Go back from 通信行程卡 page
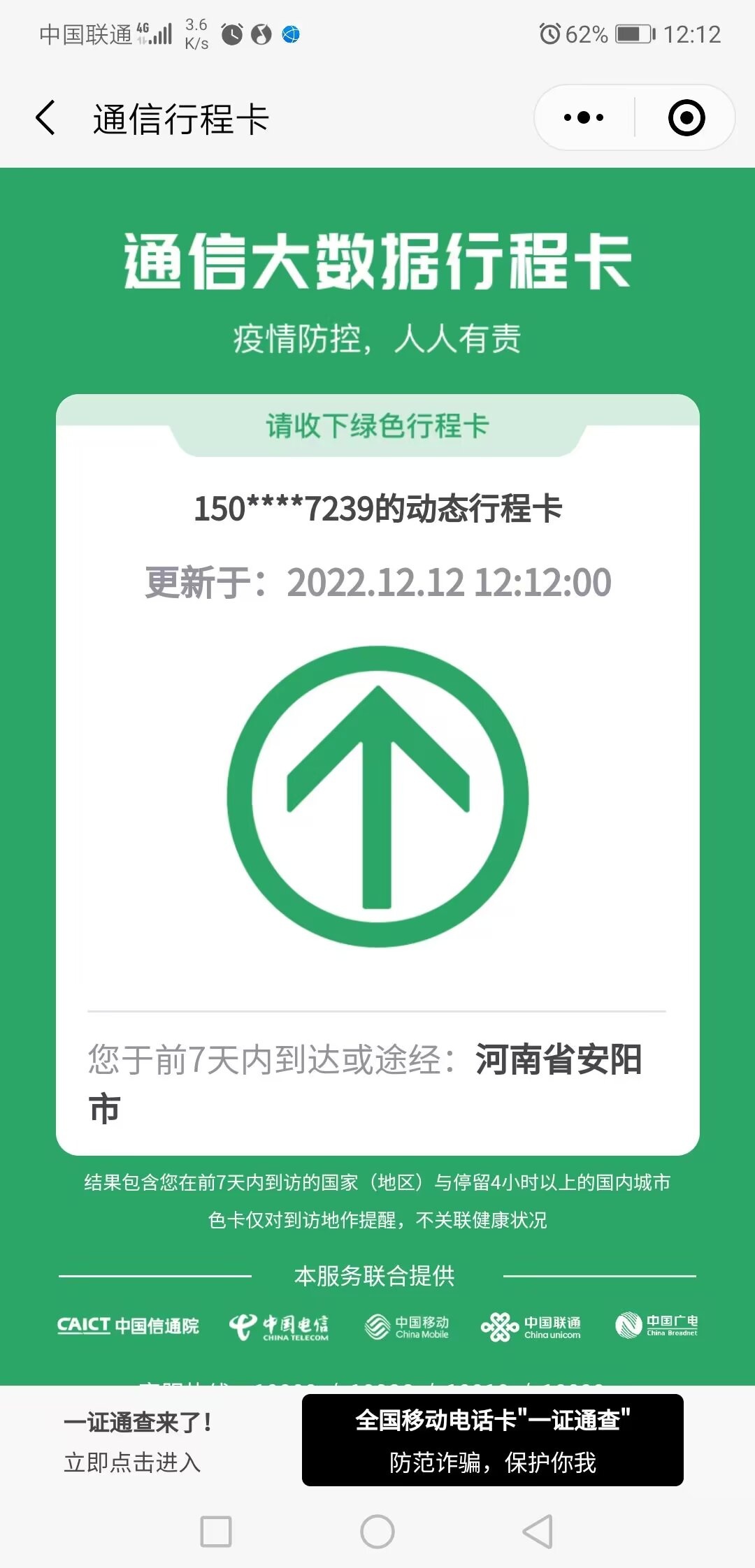This screenshot has width=755, height=1568. pos(46,117)
